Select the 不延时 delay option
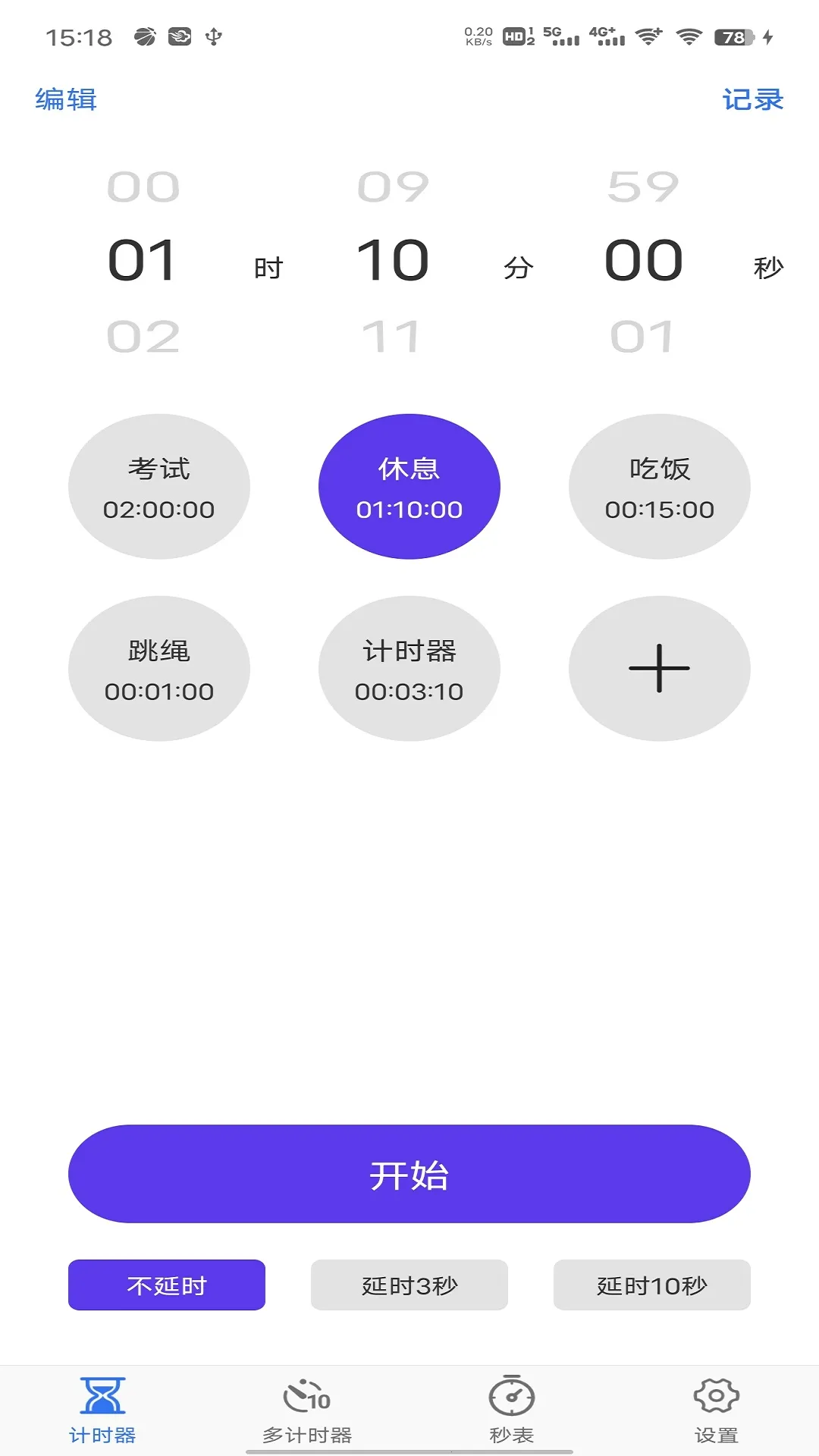 (x=166, y=1285)
